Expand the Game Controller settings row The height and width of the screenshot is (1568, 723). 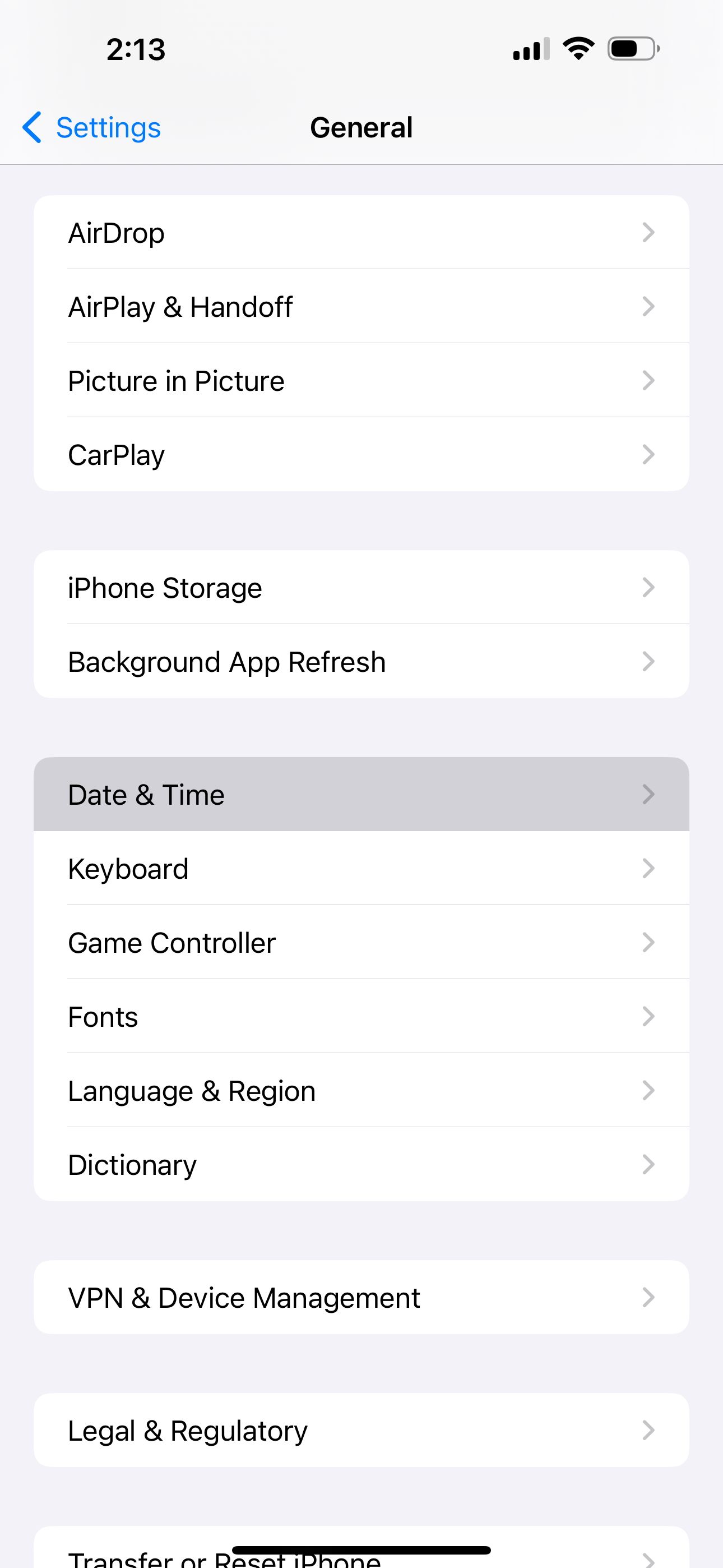click(361, 942)
